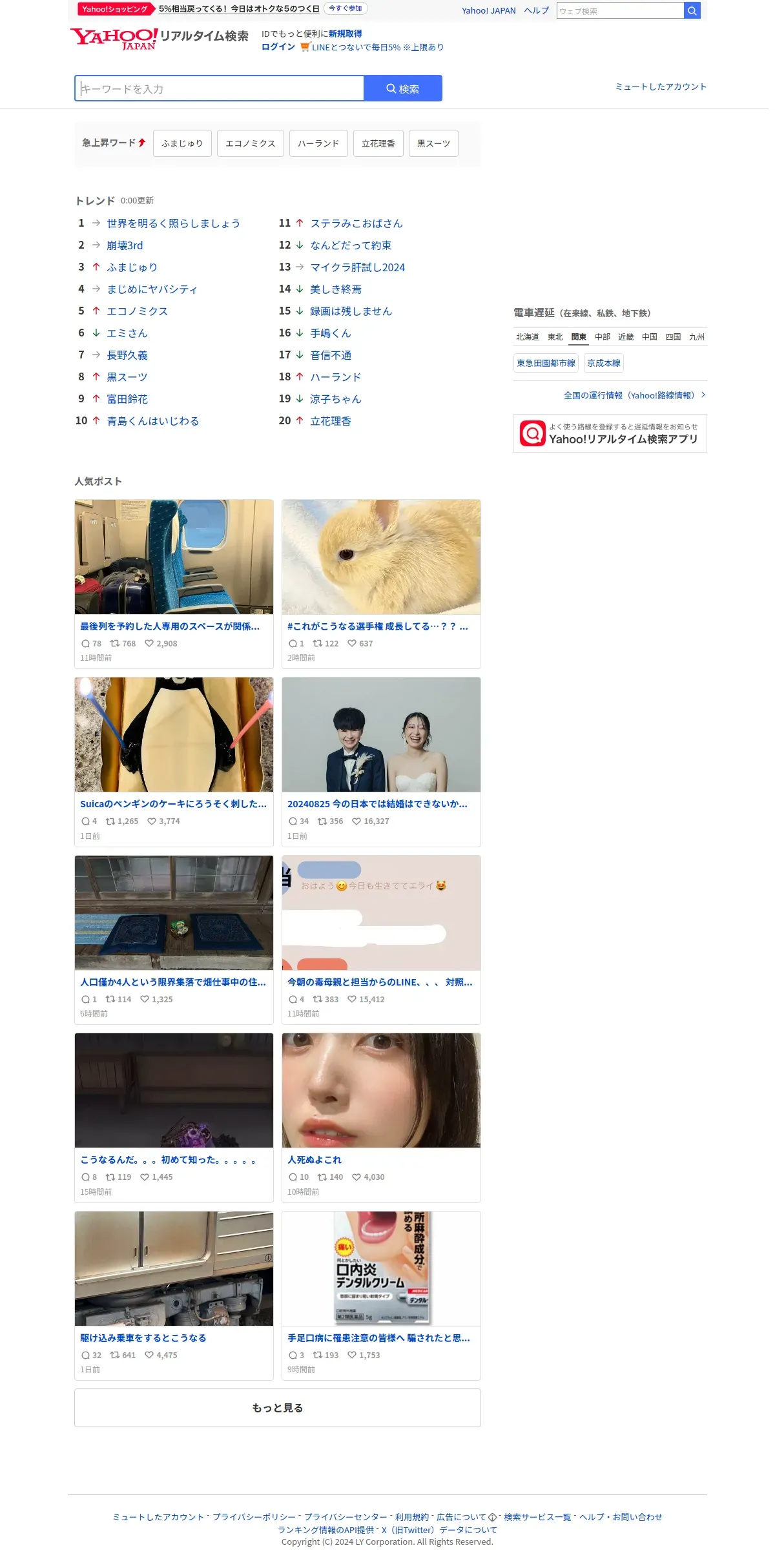Open trend 世界を明るく照らしましょう
This screenshot has width=775, height=1568.
(x=174, y=223)
